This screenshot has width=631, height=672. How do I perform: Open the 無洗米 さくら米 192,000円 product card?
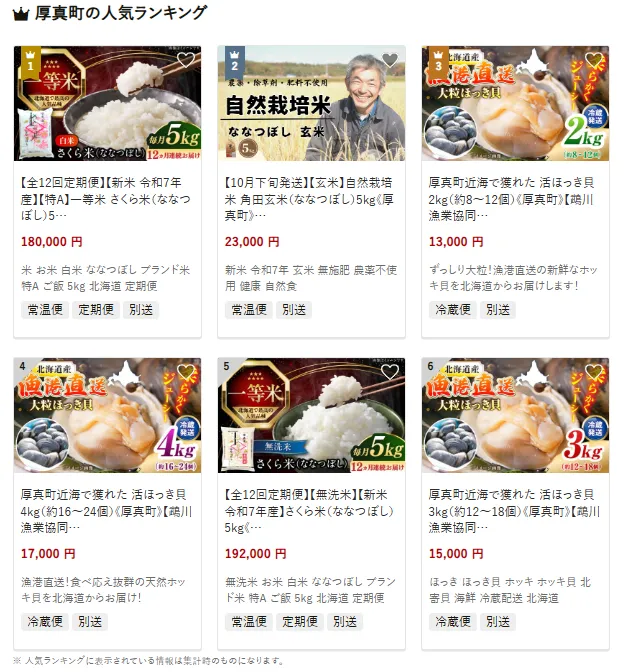311,510
